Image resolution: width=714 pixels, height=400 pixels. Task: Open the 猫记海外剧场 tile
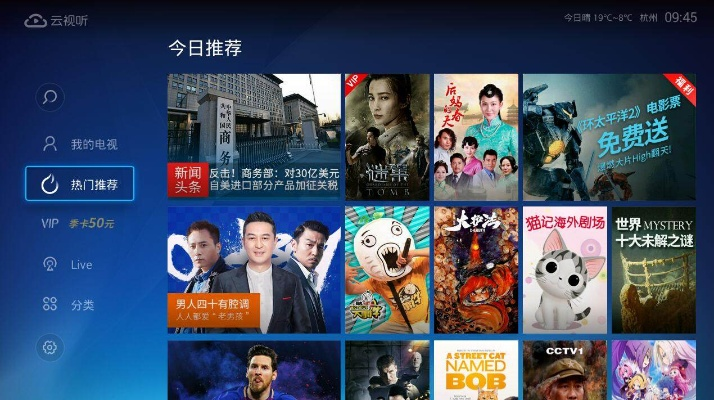click(565, 270)
